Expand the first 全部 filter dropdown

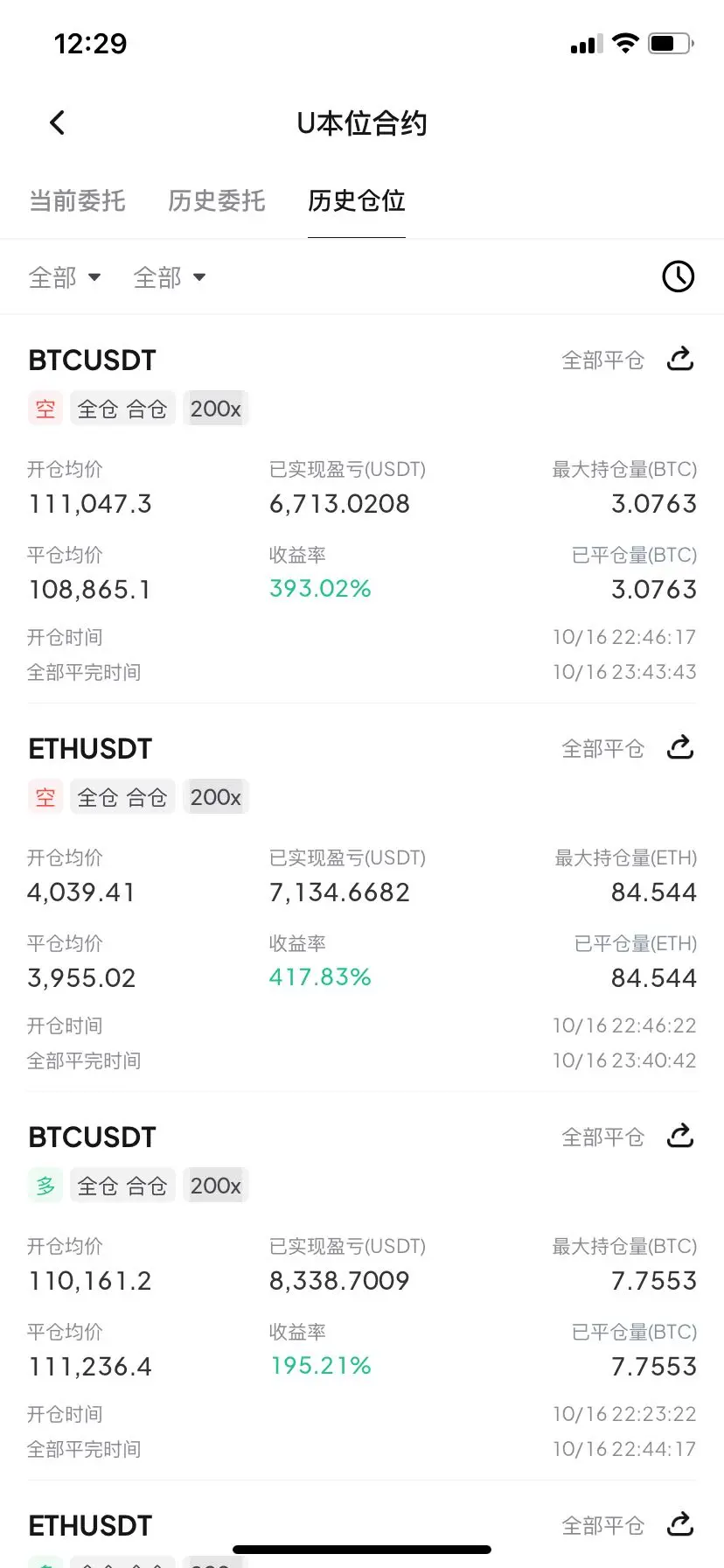pos(65,277)
